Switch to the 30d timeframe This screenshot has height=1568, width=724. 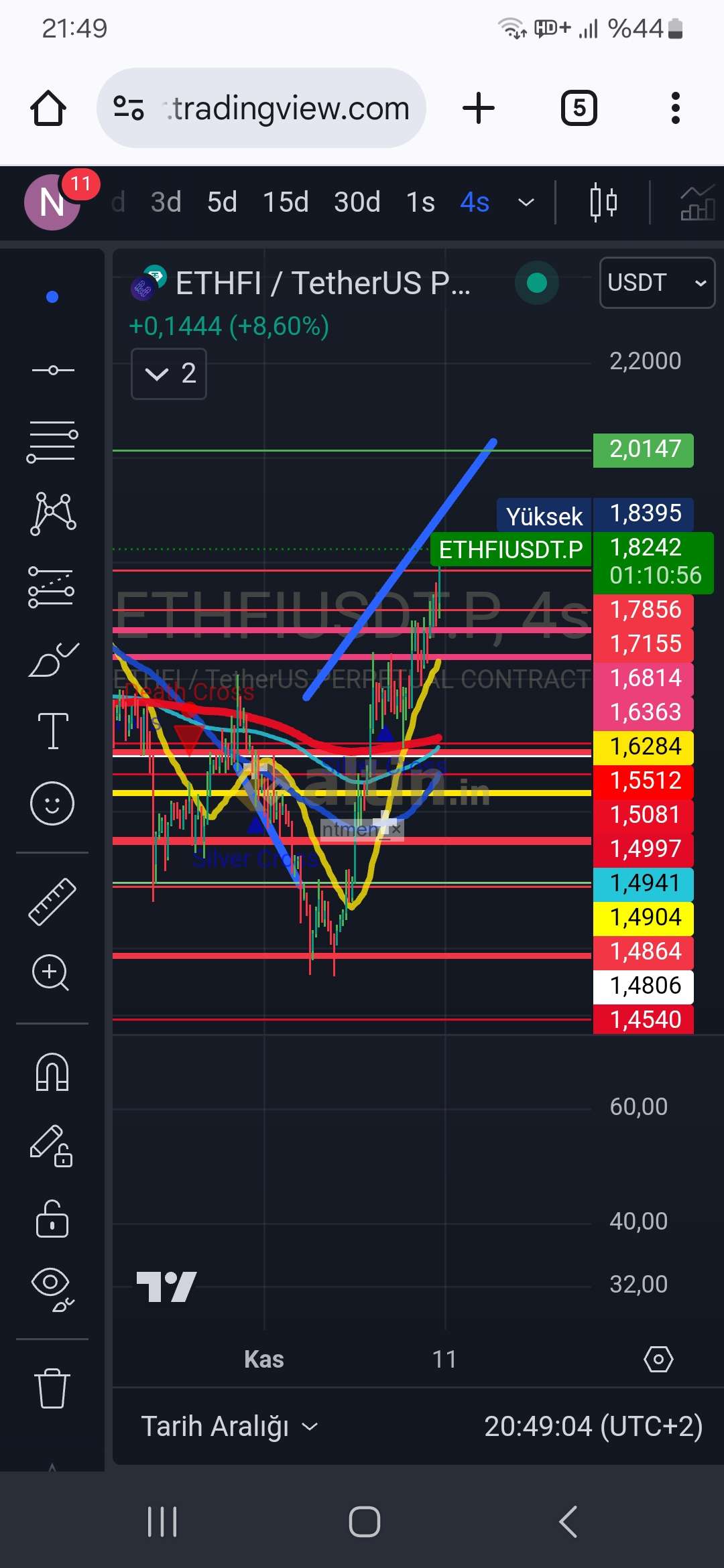(x=357, y=202)
